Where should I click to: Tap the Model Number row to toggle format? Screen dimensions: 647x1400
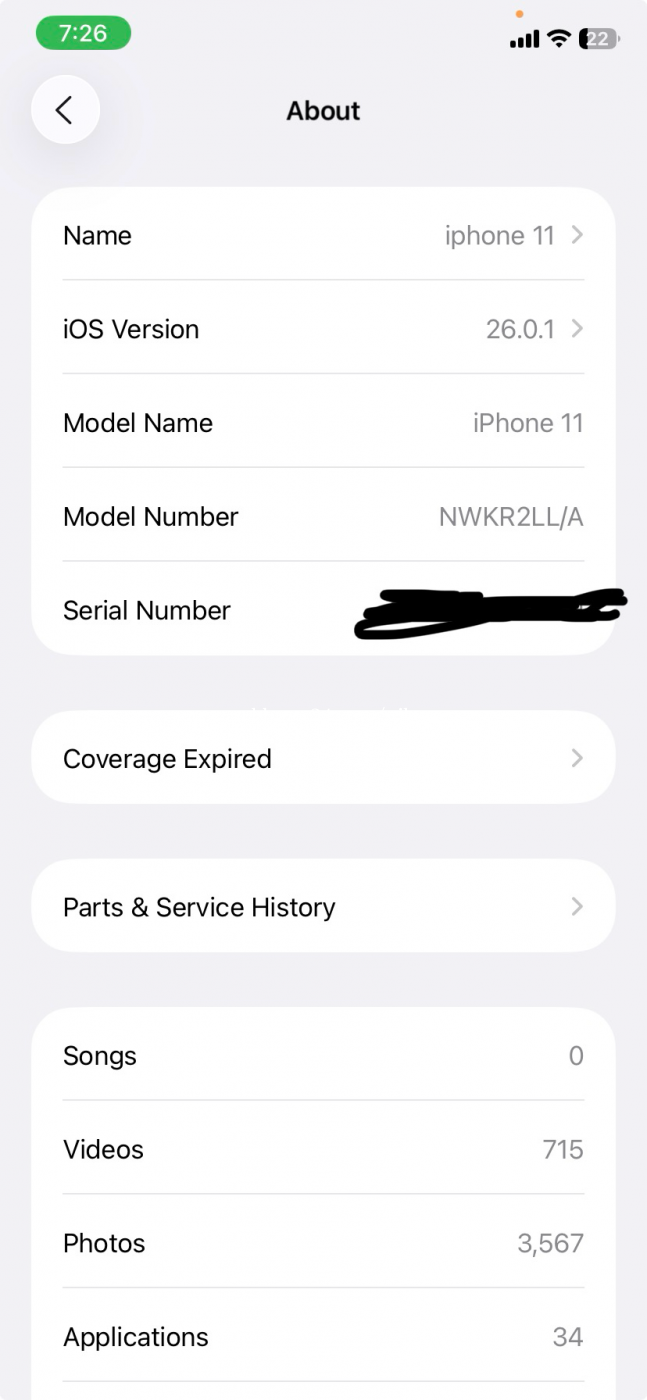pos(323,517)
